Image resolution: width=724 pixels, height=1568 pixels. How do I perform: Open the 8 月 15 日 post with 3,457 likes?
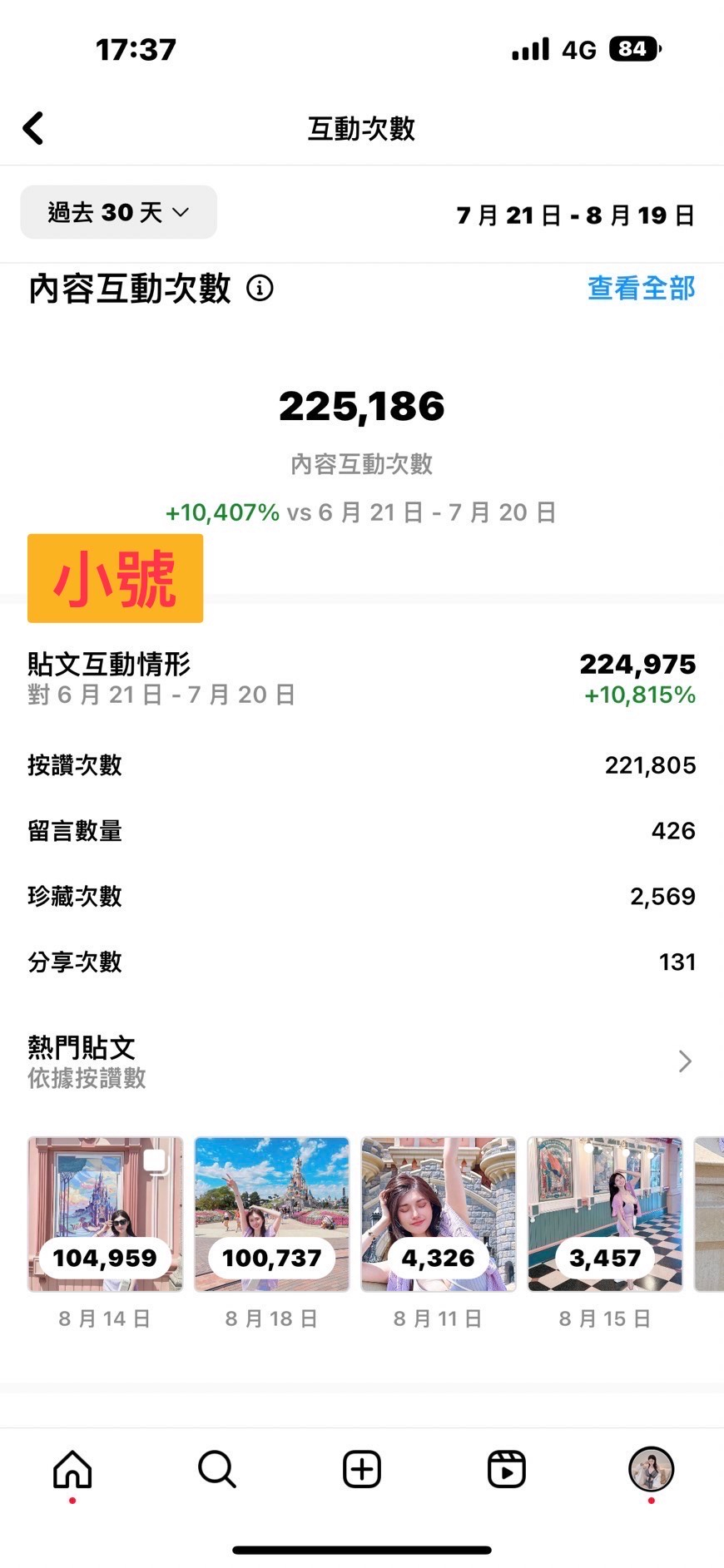pyautogui.click(x=605, y=1214)
